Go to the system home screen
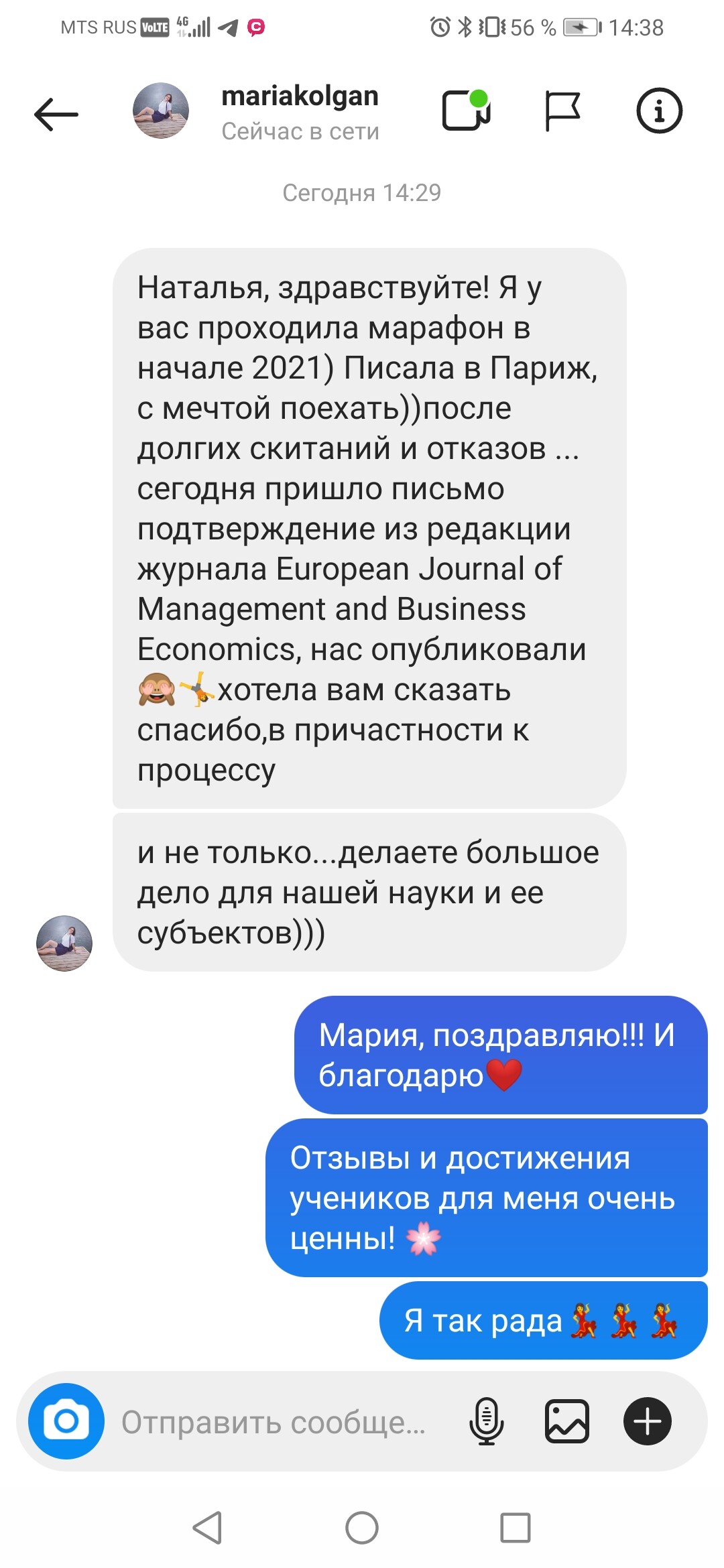Screen dimensions: 724x1568 point(362,1528)
